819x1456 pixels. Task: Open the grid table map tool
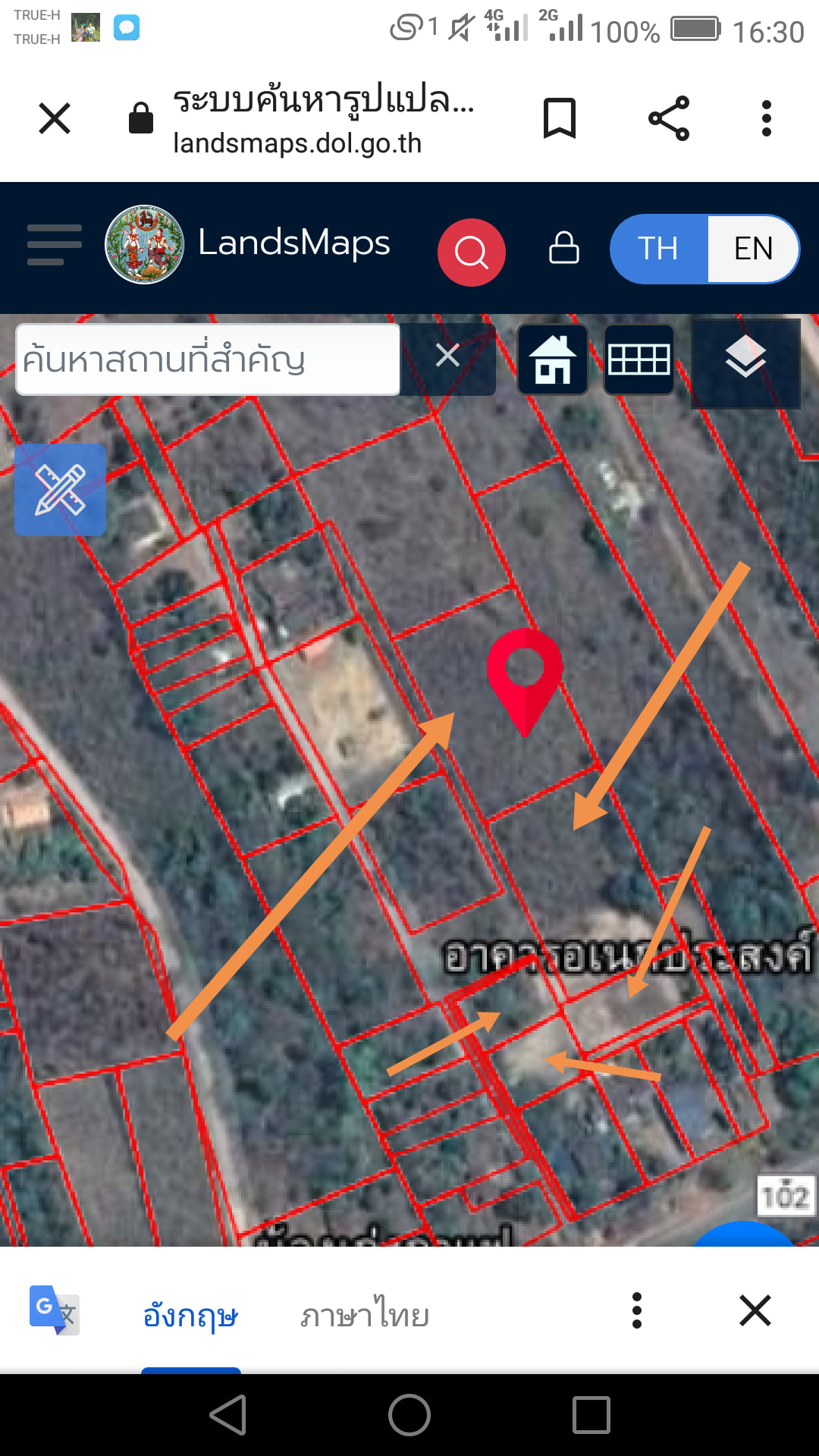(x=639, y=359)
